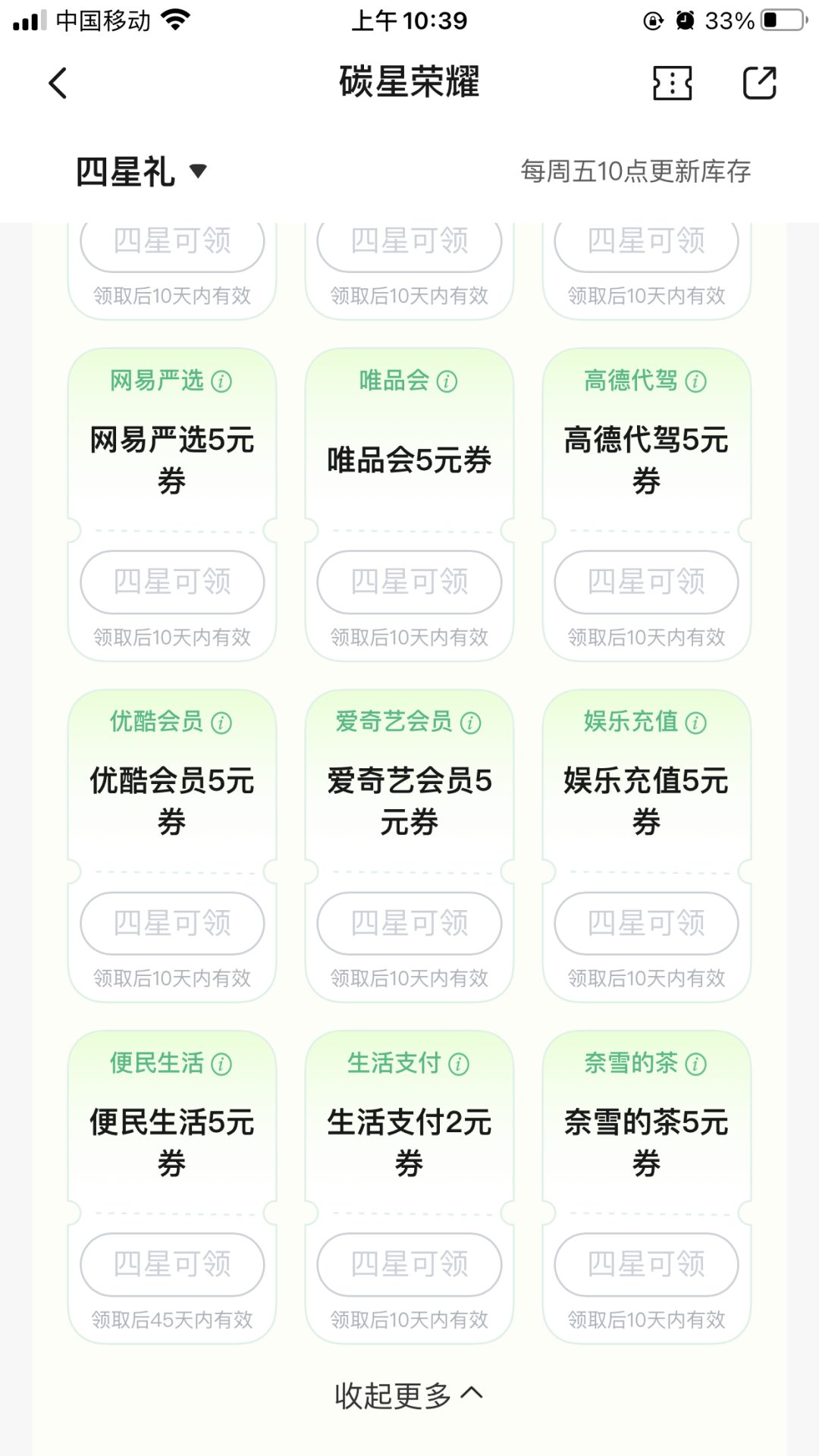Collapse the list with 收起更多
This screenshot has height=1456, width=819.
click(x=409, y=1395)
